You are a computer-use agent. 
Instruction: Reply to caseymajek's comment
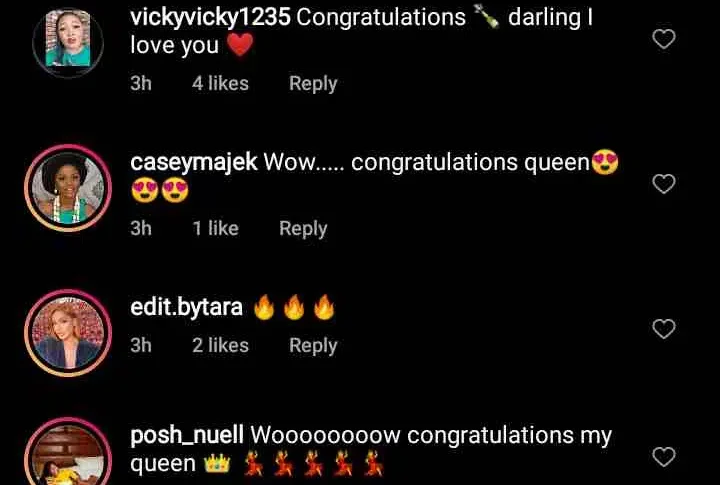303,229
